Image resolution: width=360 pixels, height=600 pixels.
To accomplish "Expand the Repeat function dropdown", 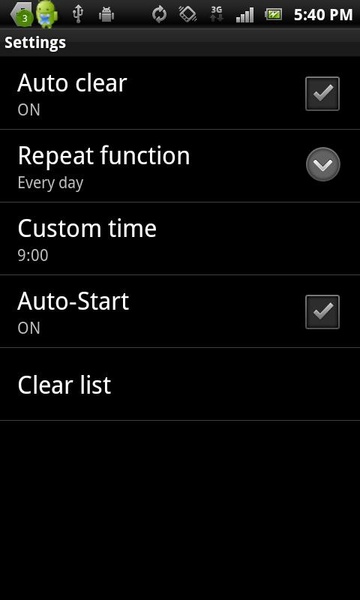I will pyautogui.click(x=323, y=165).
